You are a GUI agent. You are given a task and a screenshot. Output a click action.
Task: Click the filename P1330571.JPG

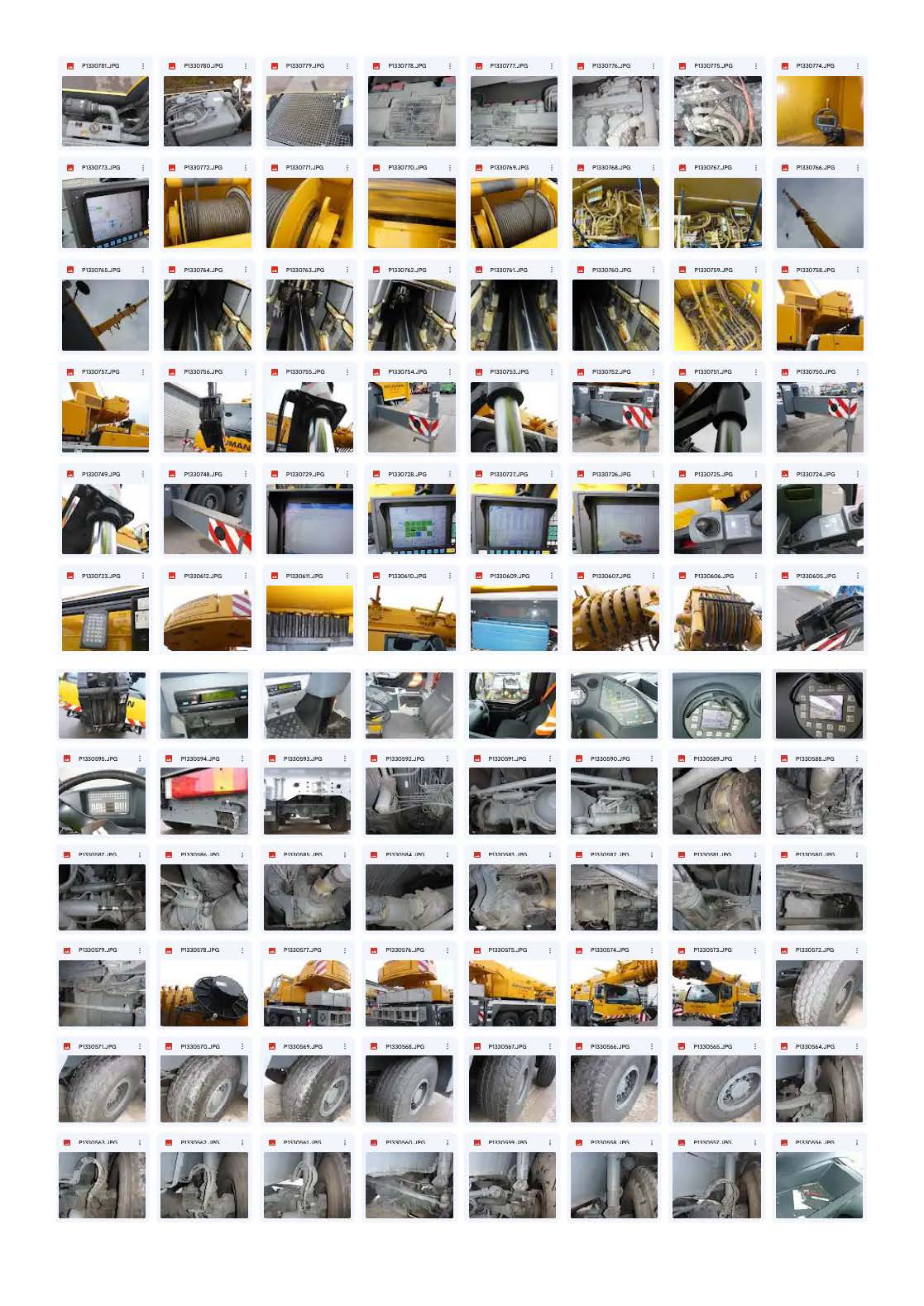(99, 1046)
